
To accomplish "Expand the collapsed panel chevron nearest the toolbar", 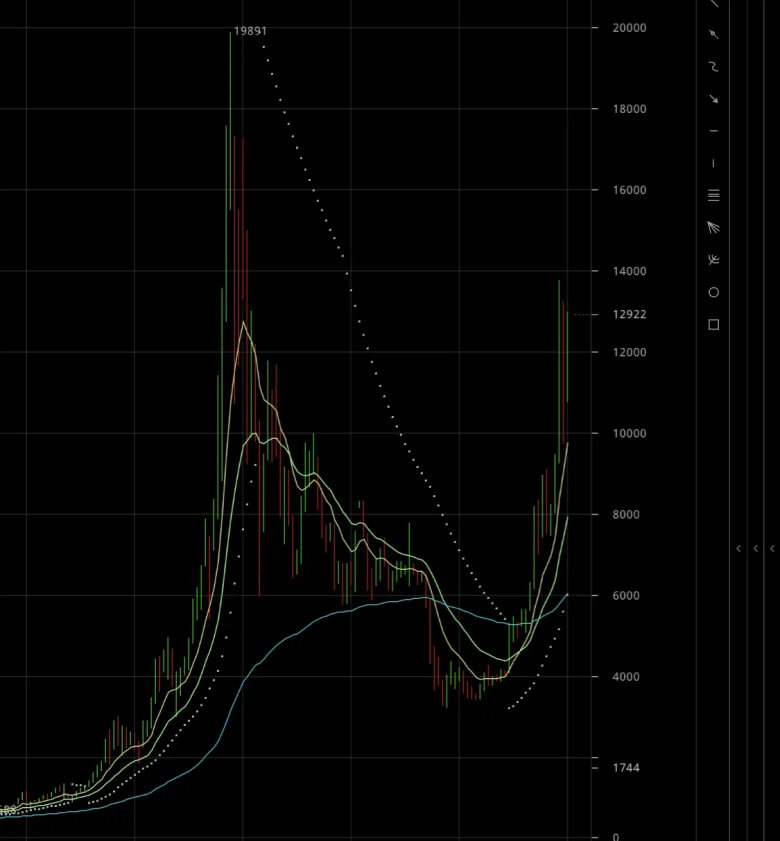I will (x=738, y=548).
